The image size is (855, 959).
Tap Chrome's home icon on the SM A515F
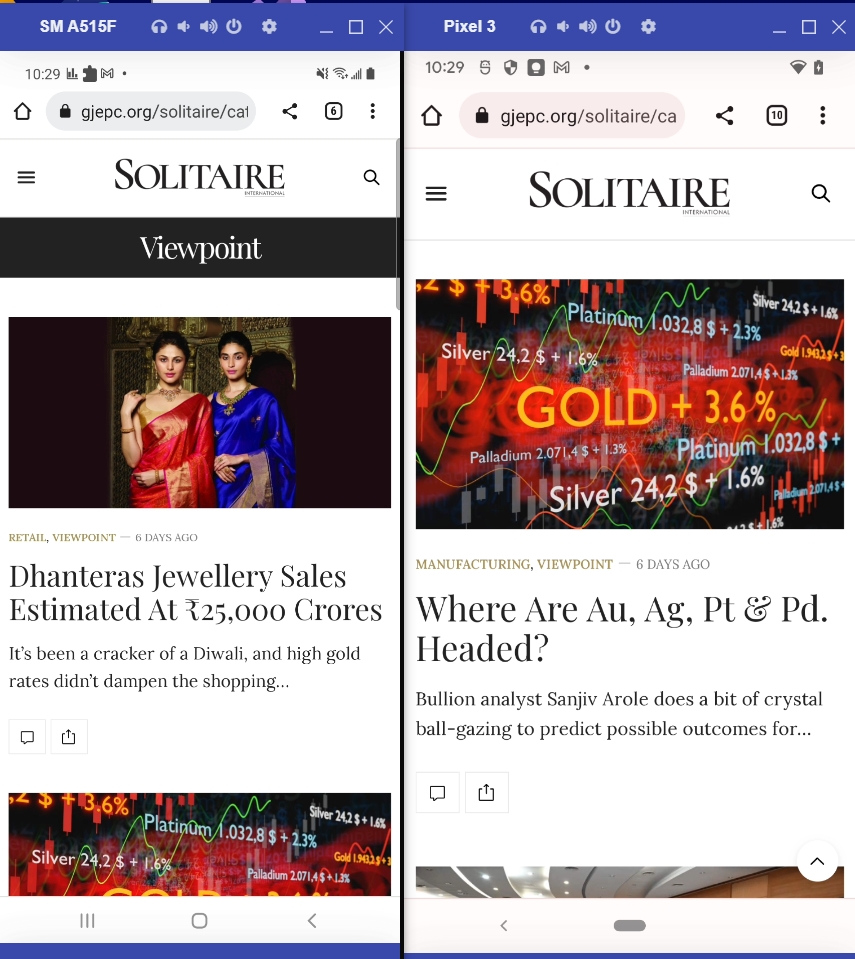pos(23,111)
